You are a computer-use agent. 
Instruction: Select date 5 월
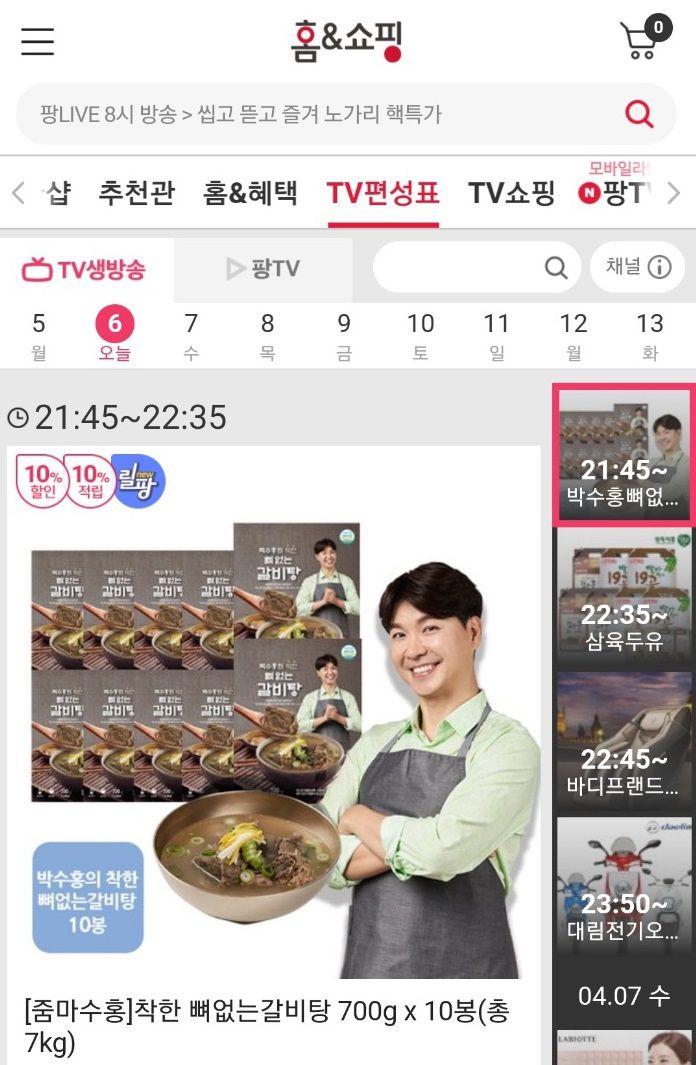point(38,336)
